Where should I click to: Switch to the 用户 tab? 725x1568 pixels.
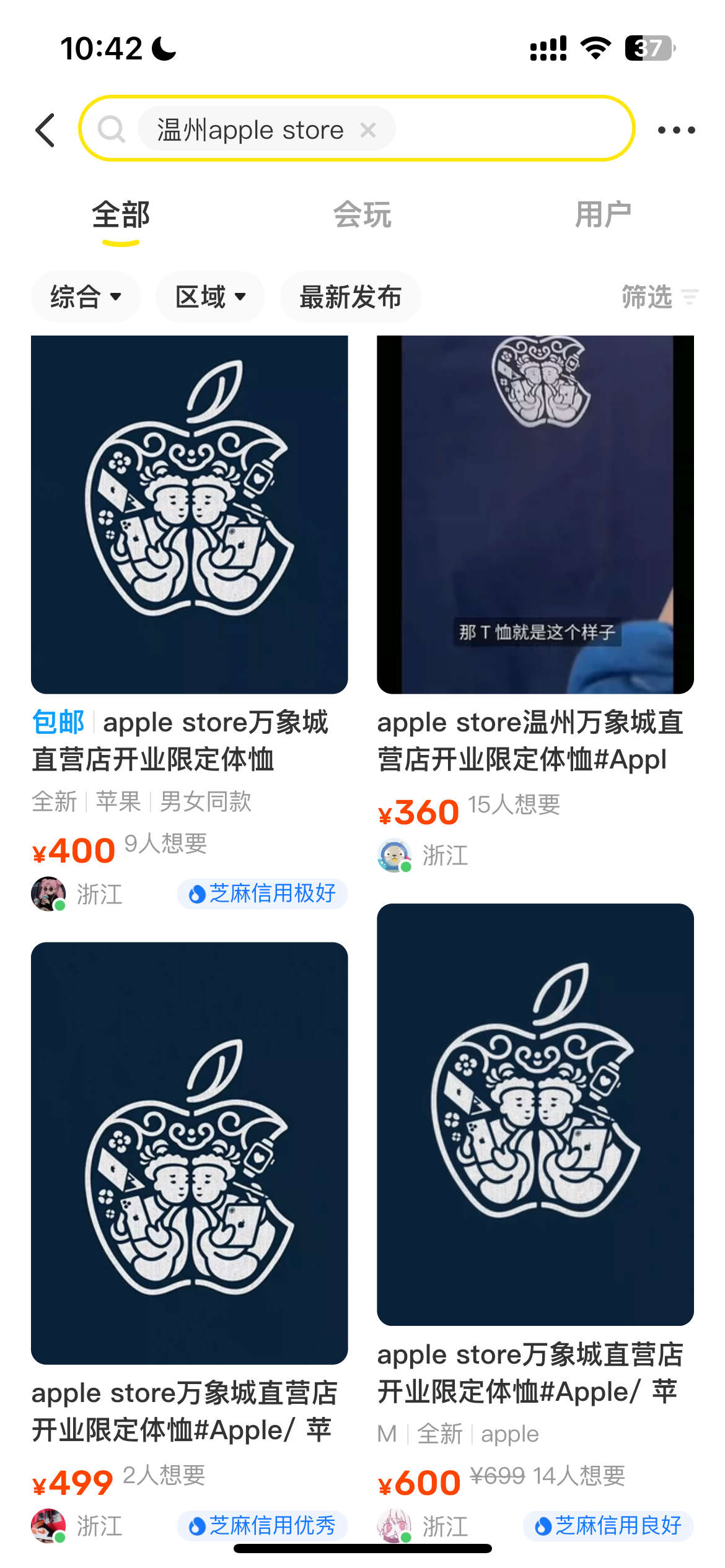click(x=603, y=215)
